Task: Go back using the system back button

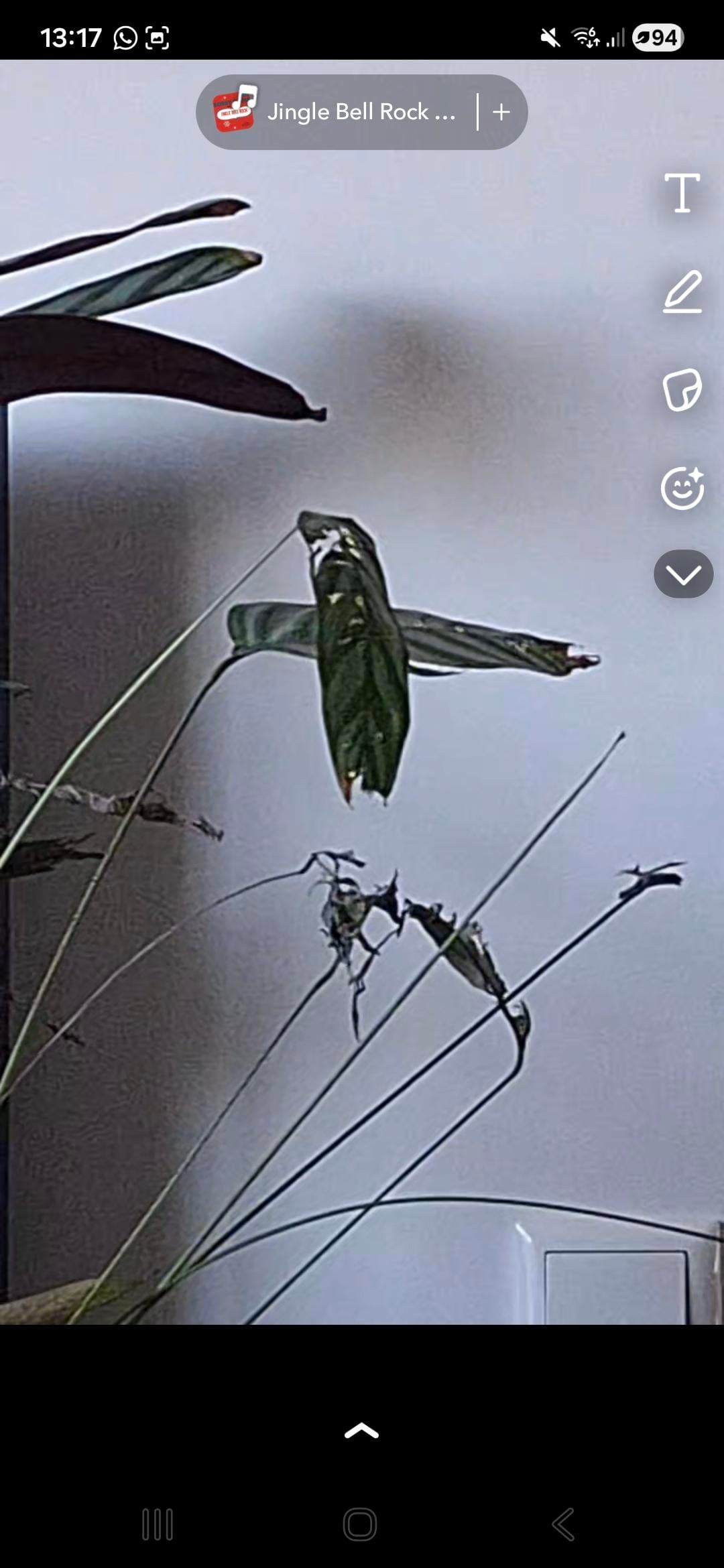Action: click(563, 1524)
